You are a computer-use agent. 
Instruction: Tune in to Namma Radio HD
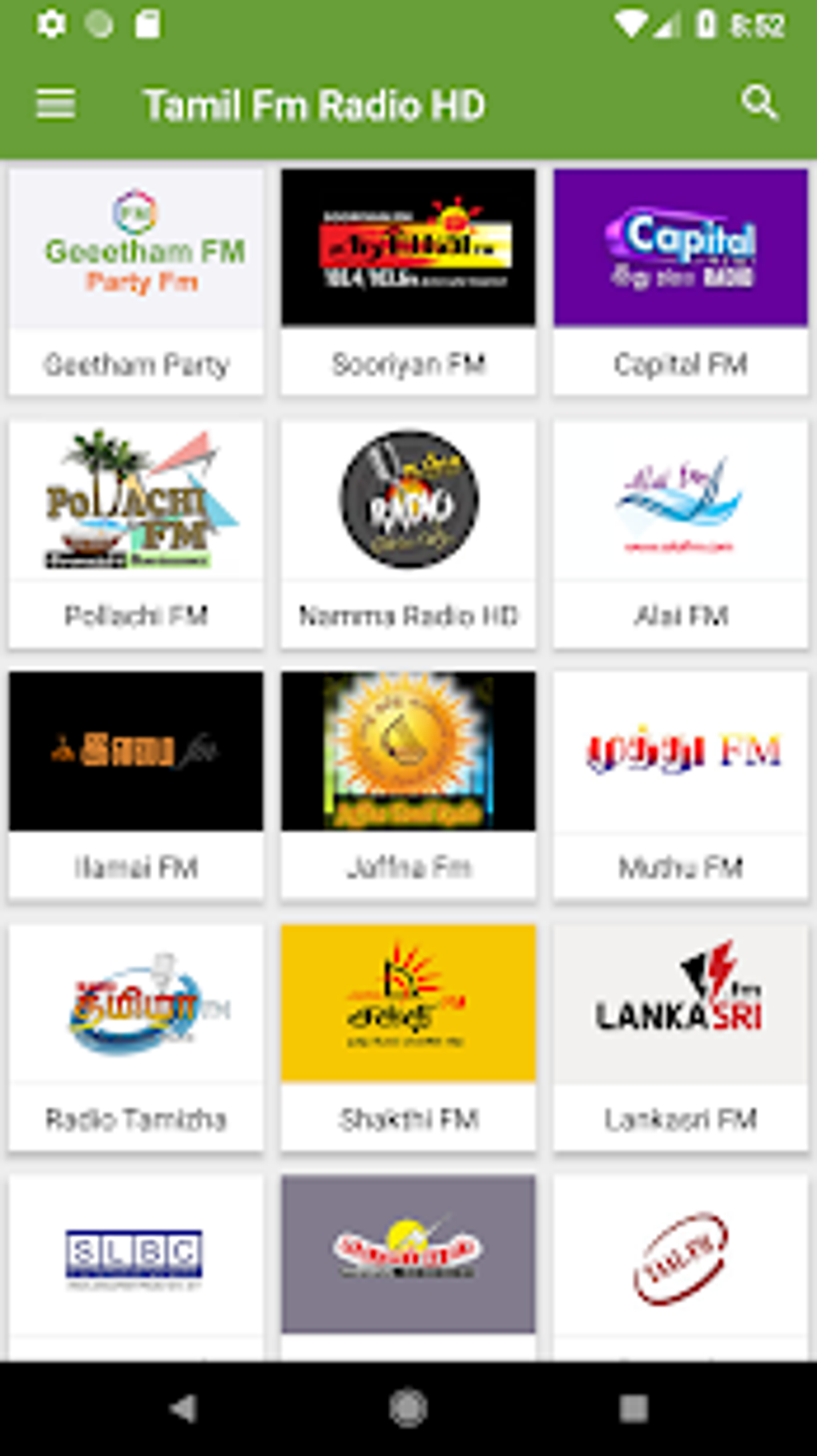[x=408, y=534]
